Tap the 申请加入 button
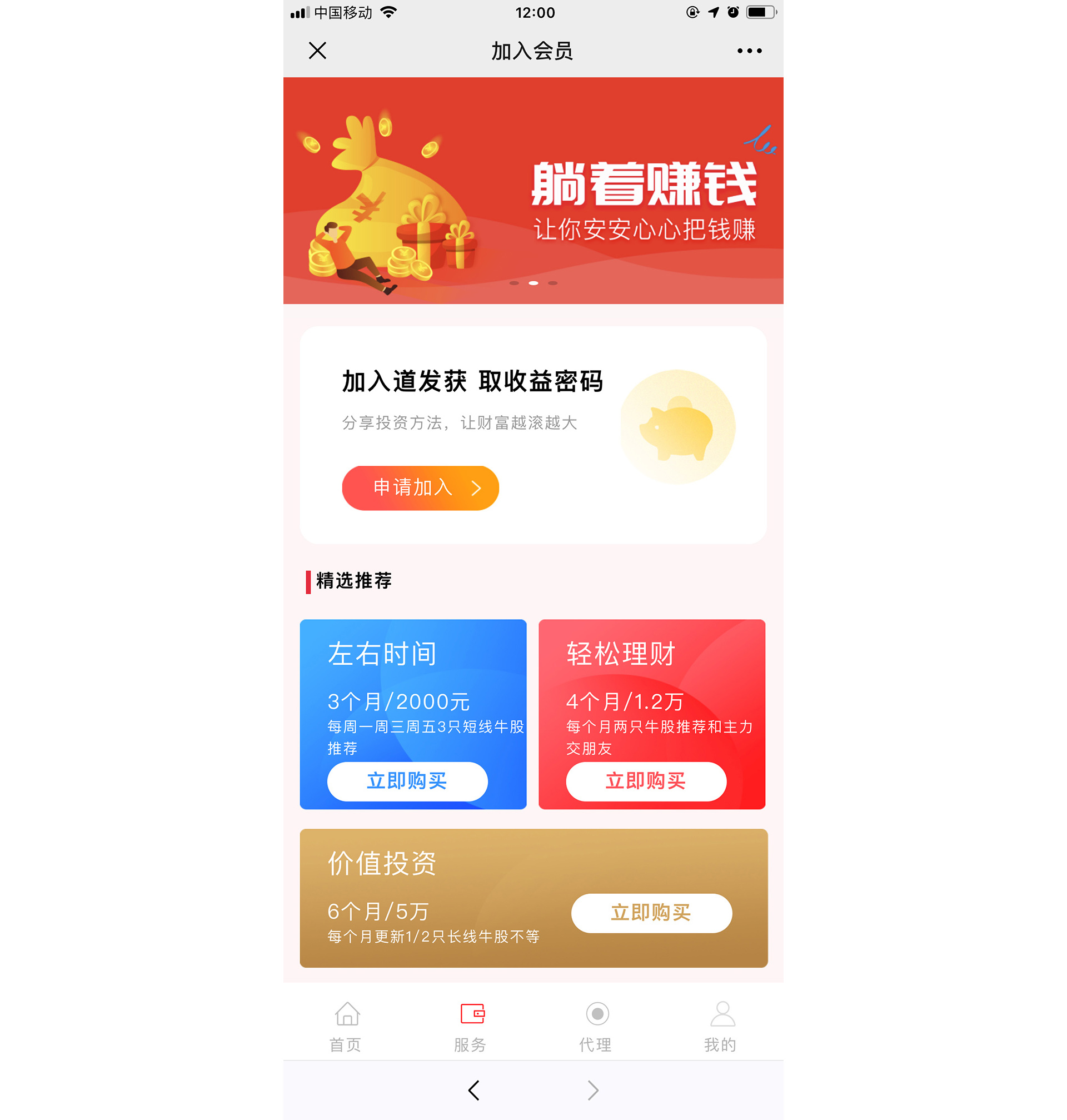Viewport: 1067px width, 1120px height. tap(420, 487)
